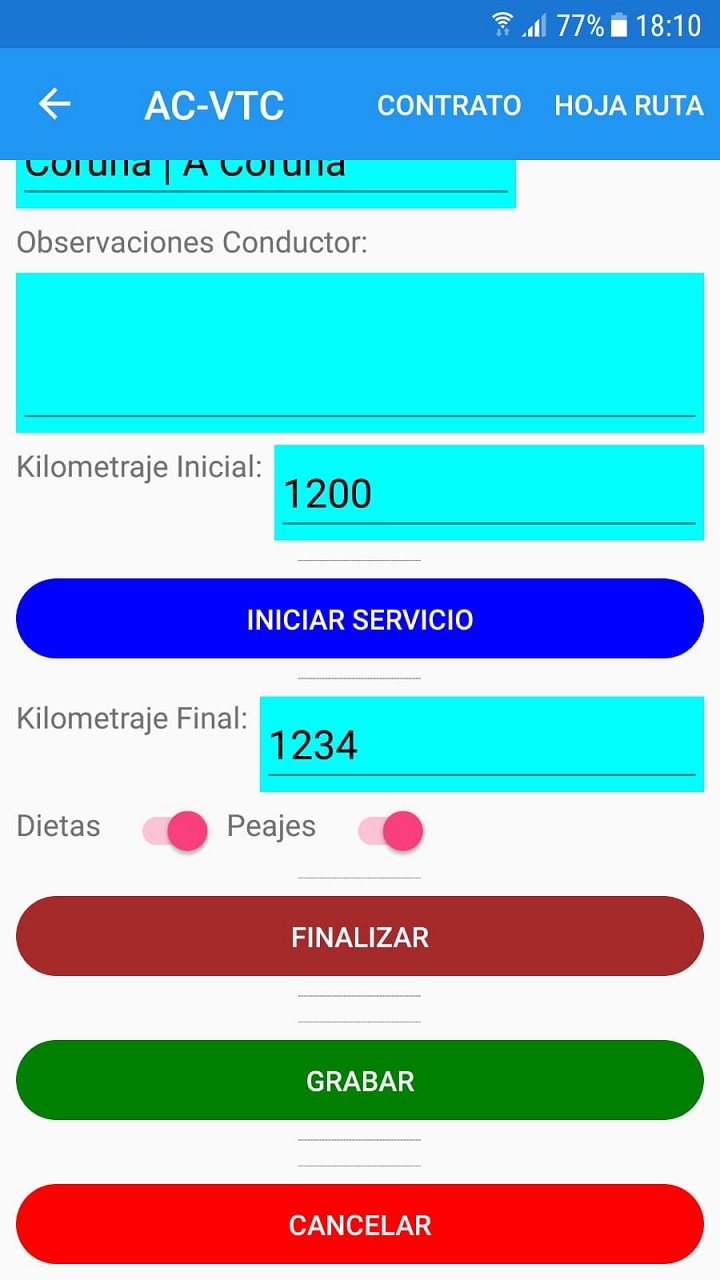Screen dimensions: 720x1280
Task: Toggle Dietas off then leave it
Action: pyautogui.click(x=175, y=830)
